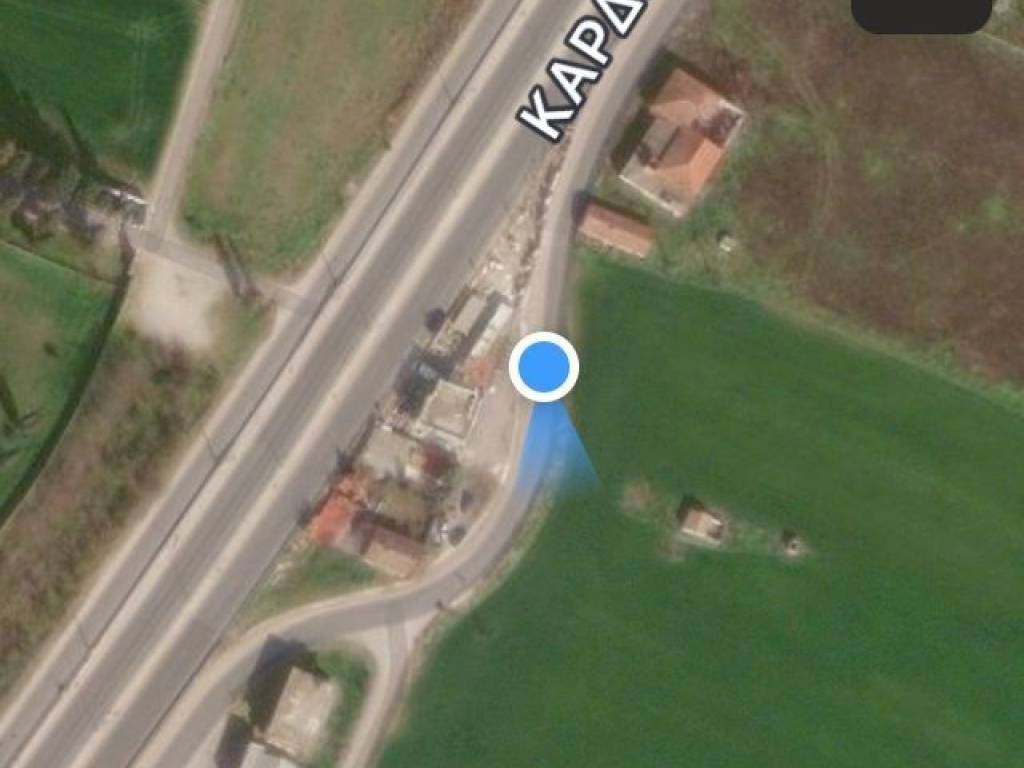Tap the blue current location dot

(x=544, y=367)
